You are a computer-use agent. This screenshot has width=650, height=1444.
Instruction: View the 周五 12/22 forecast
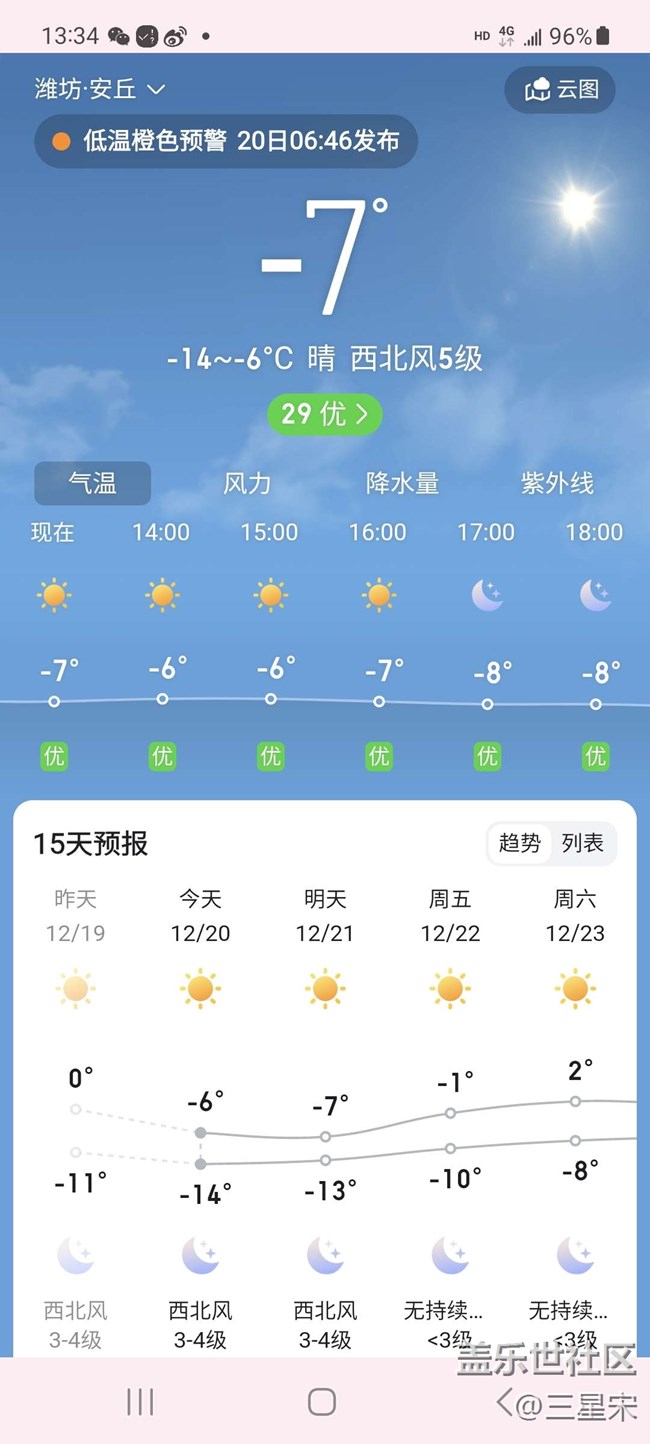[450, 915]
